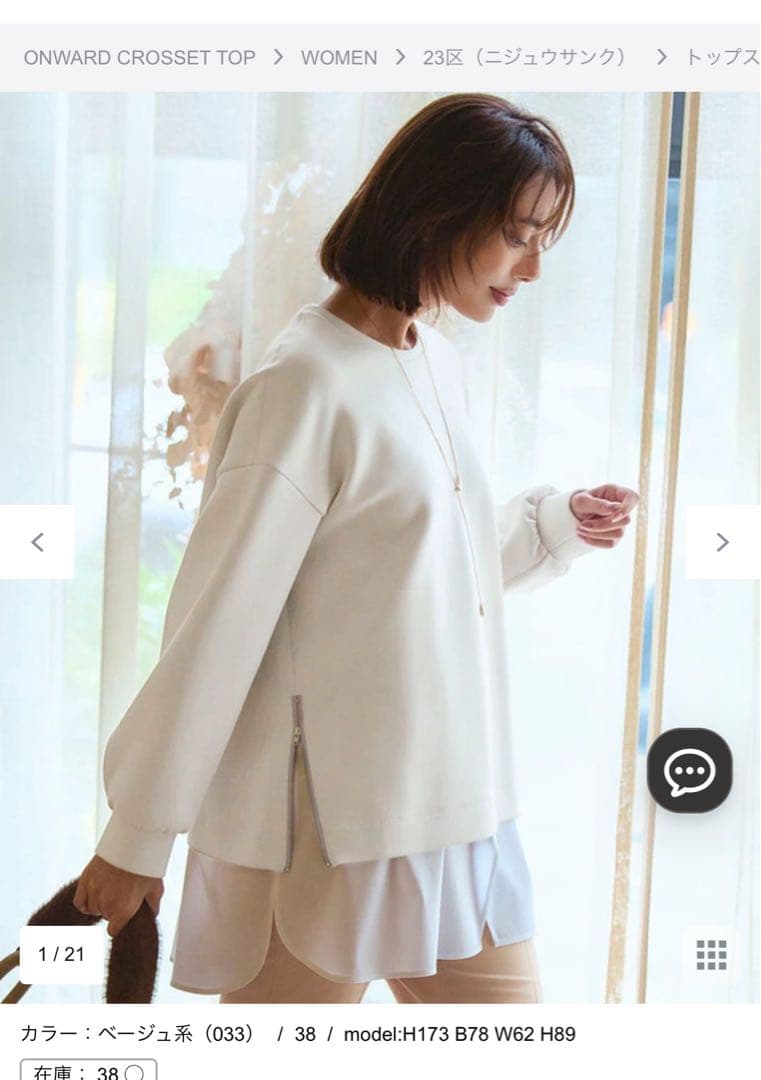Show the previous product photo
The height and width of the screenshot is (1080, 761).
pos(37,542)
